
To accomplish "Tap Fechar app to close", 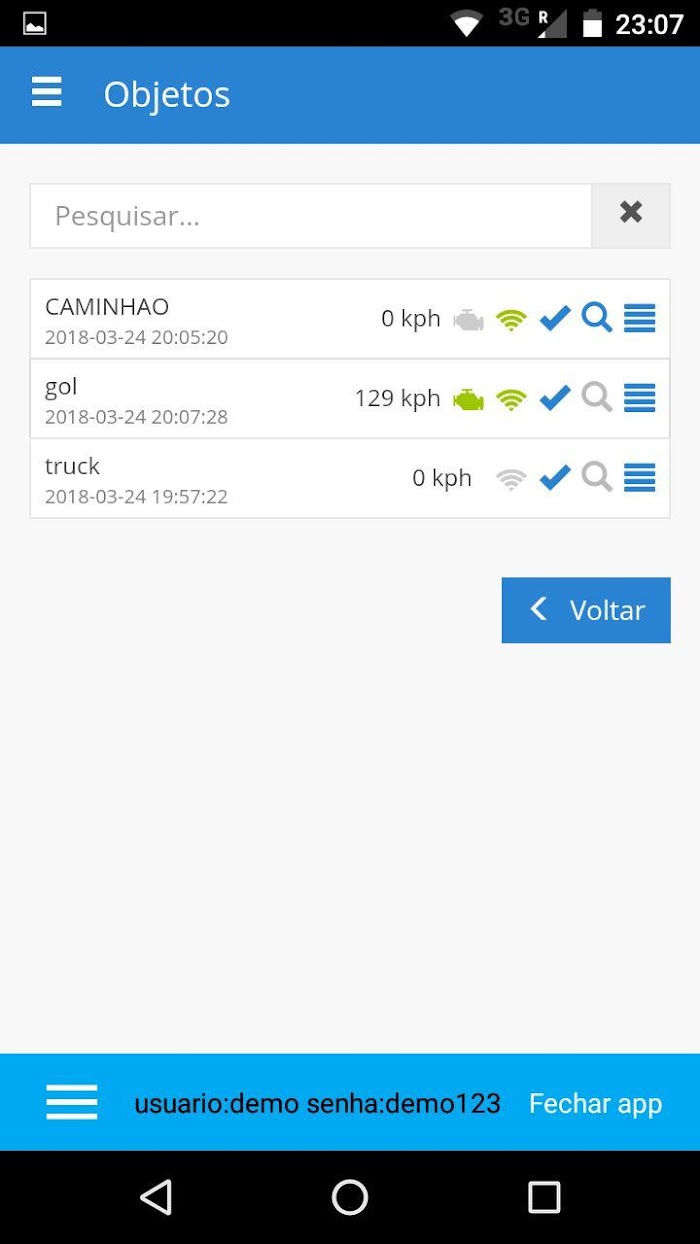I will coord(595,1103).
